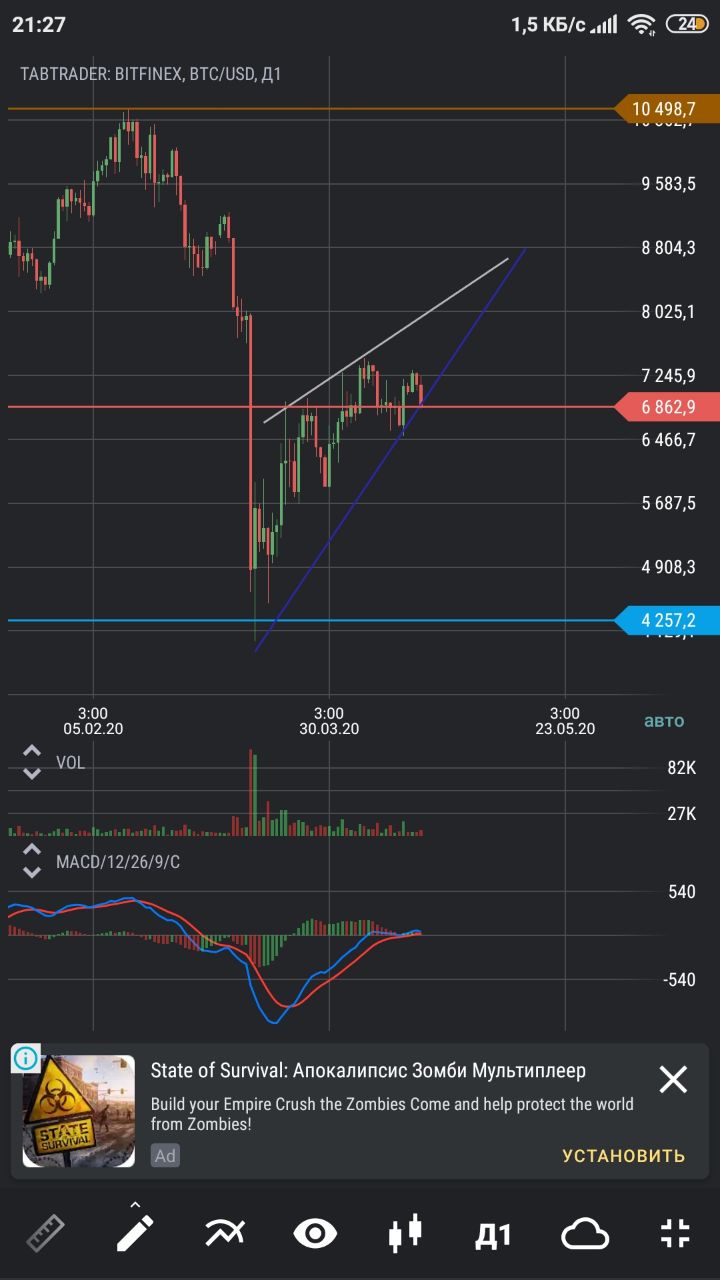Close the State of Survival ad
Screen dimensions: 720x1280
[673, 1079]
